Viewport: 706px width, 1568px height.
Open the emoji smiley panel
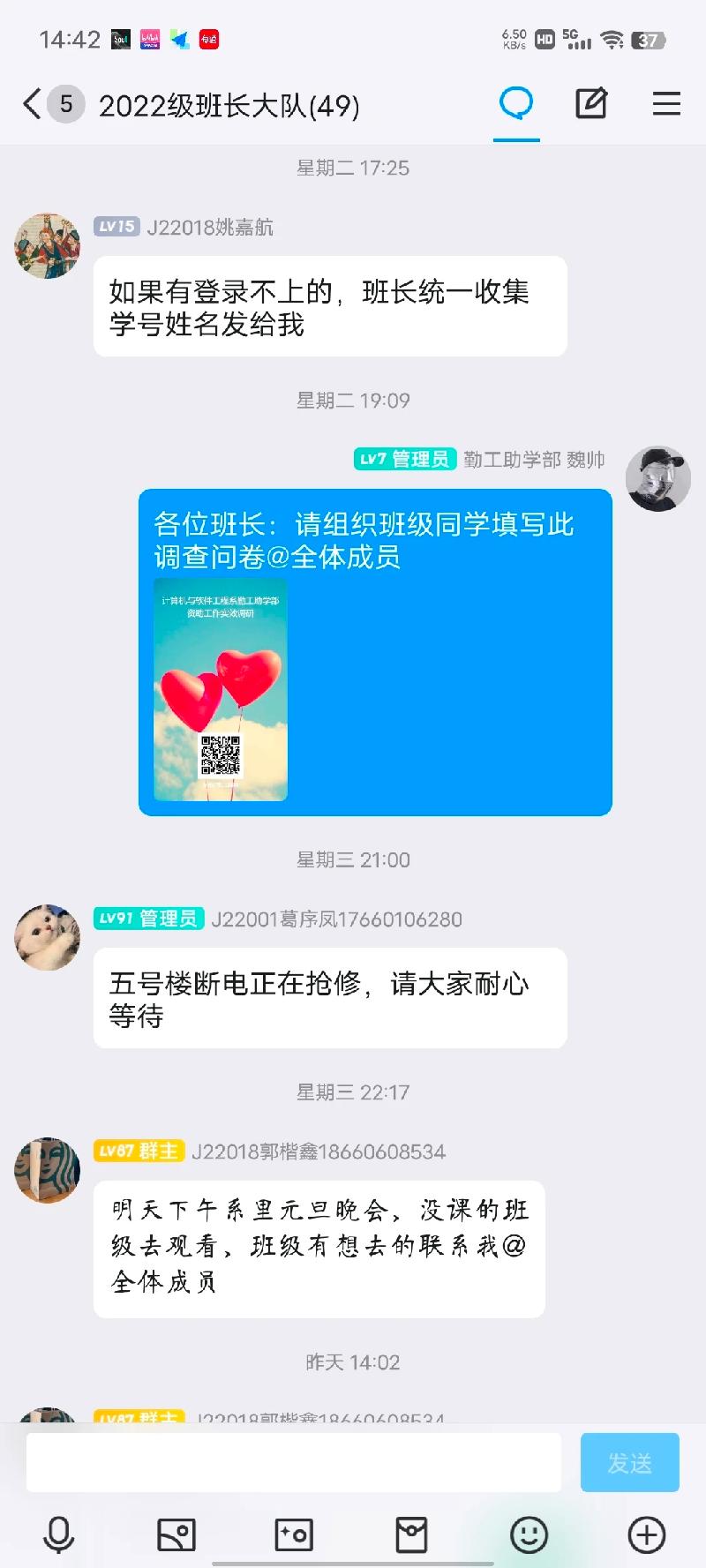529,1535
